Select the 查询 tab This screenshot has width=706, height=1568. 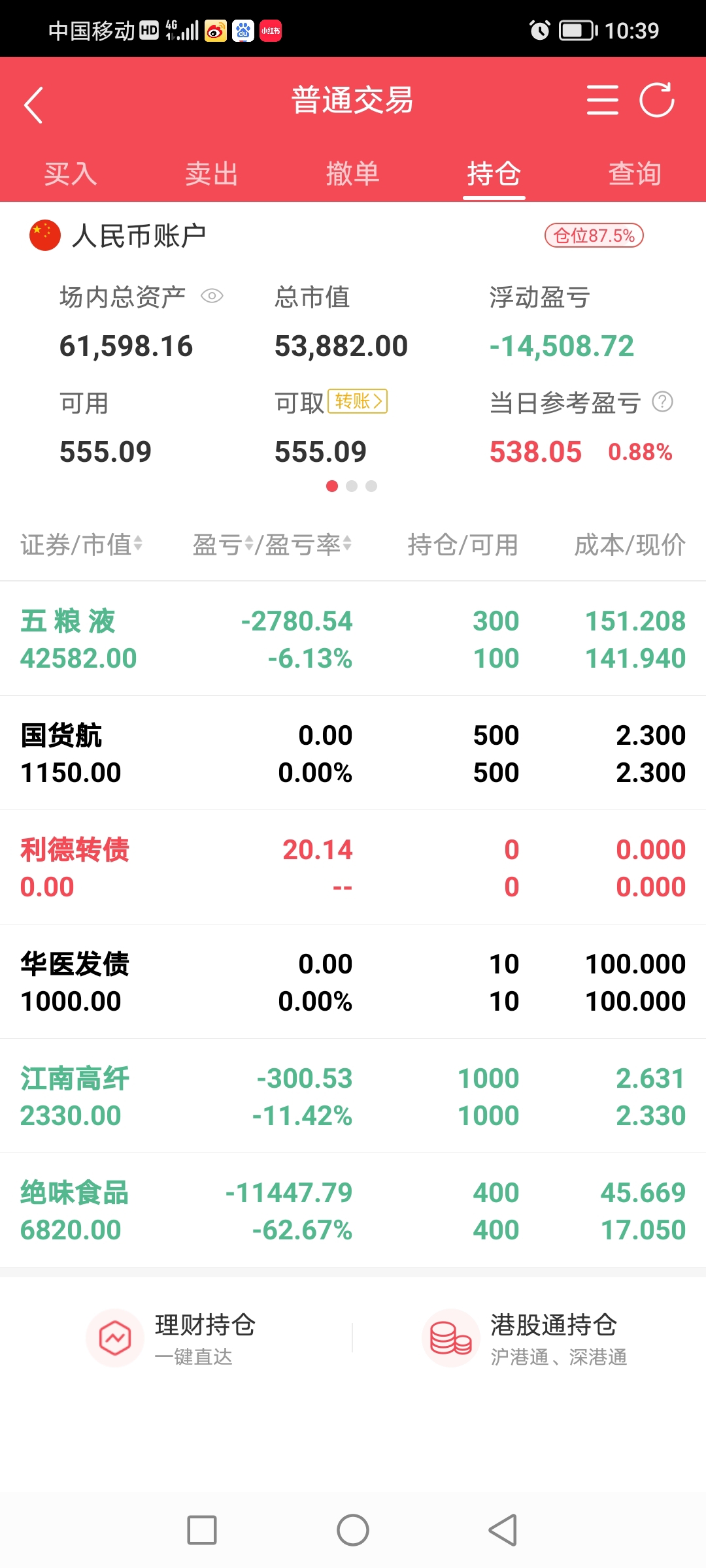pyautogui.click(x=635, y=174)
